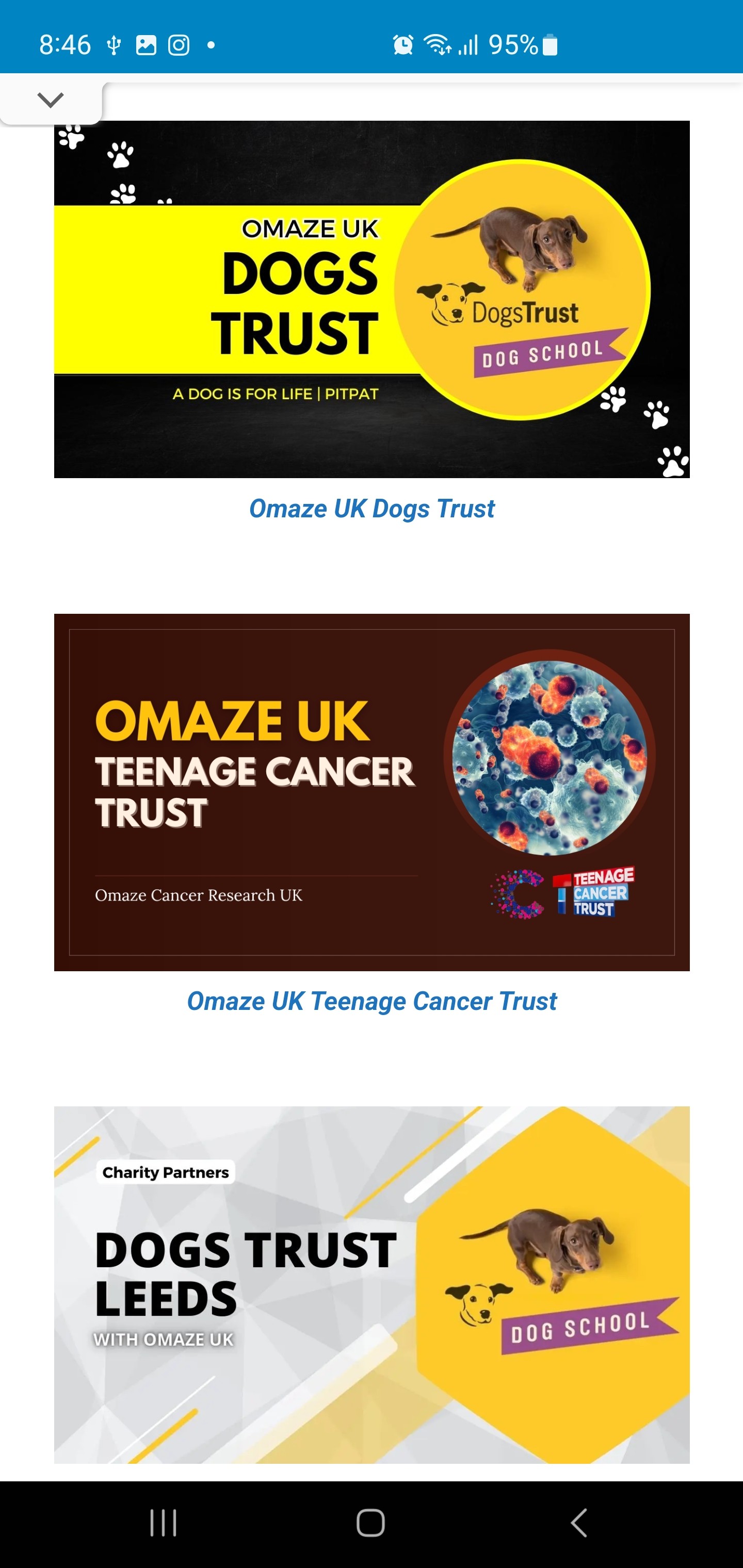Image resolution: width=743 pixels, height=1568 pixels.
Task: Open recent apps from the navigation bar
Action: pyautogui.click(x=163, y=1523)
